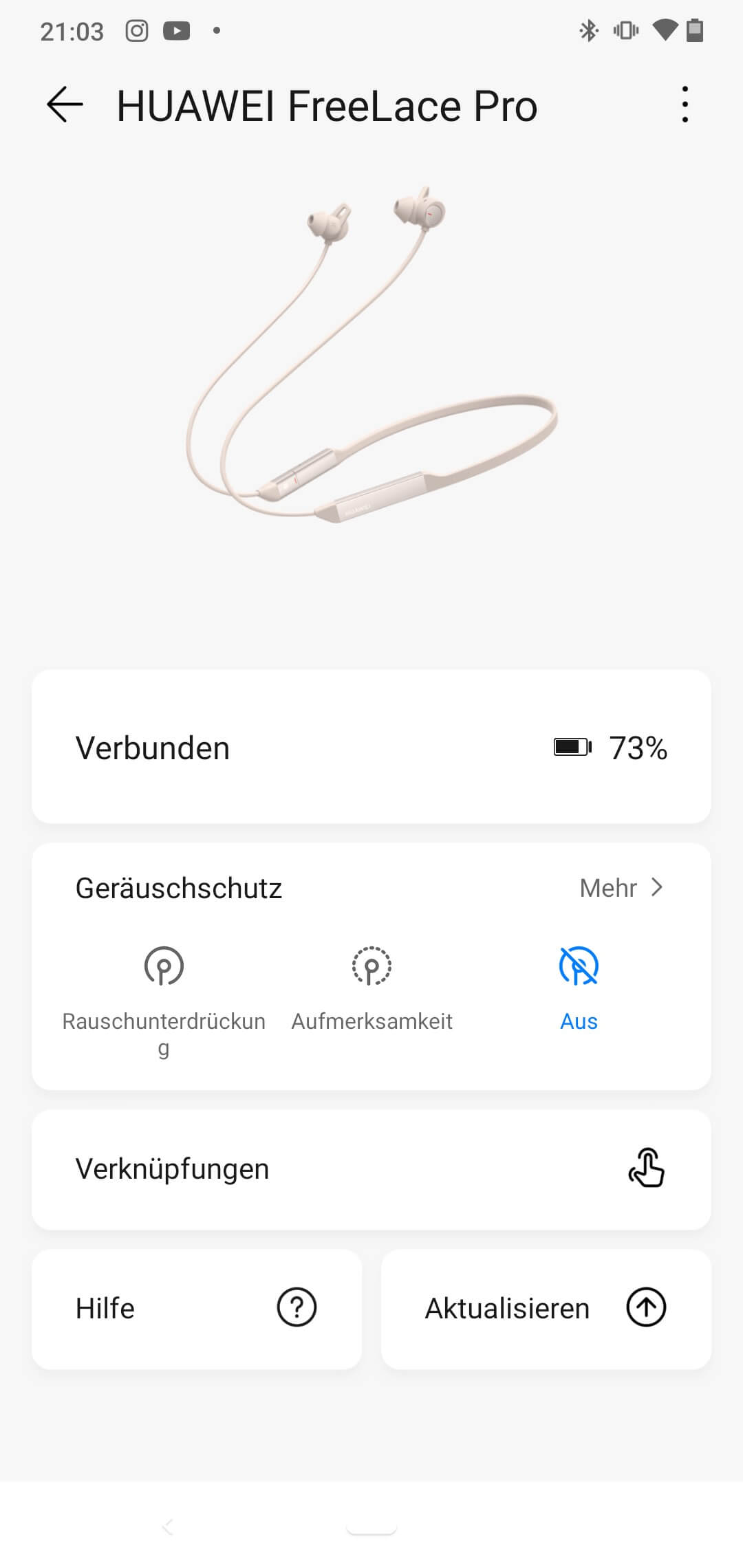
Task: Tap the system home pill
Action: 371,1527
